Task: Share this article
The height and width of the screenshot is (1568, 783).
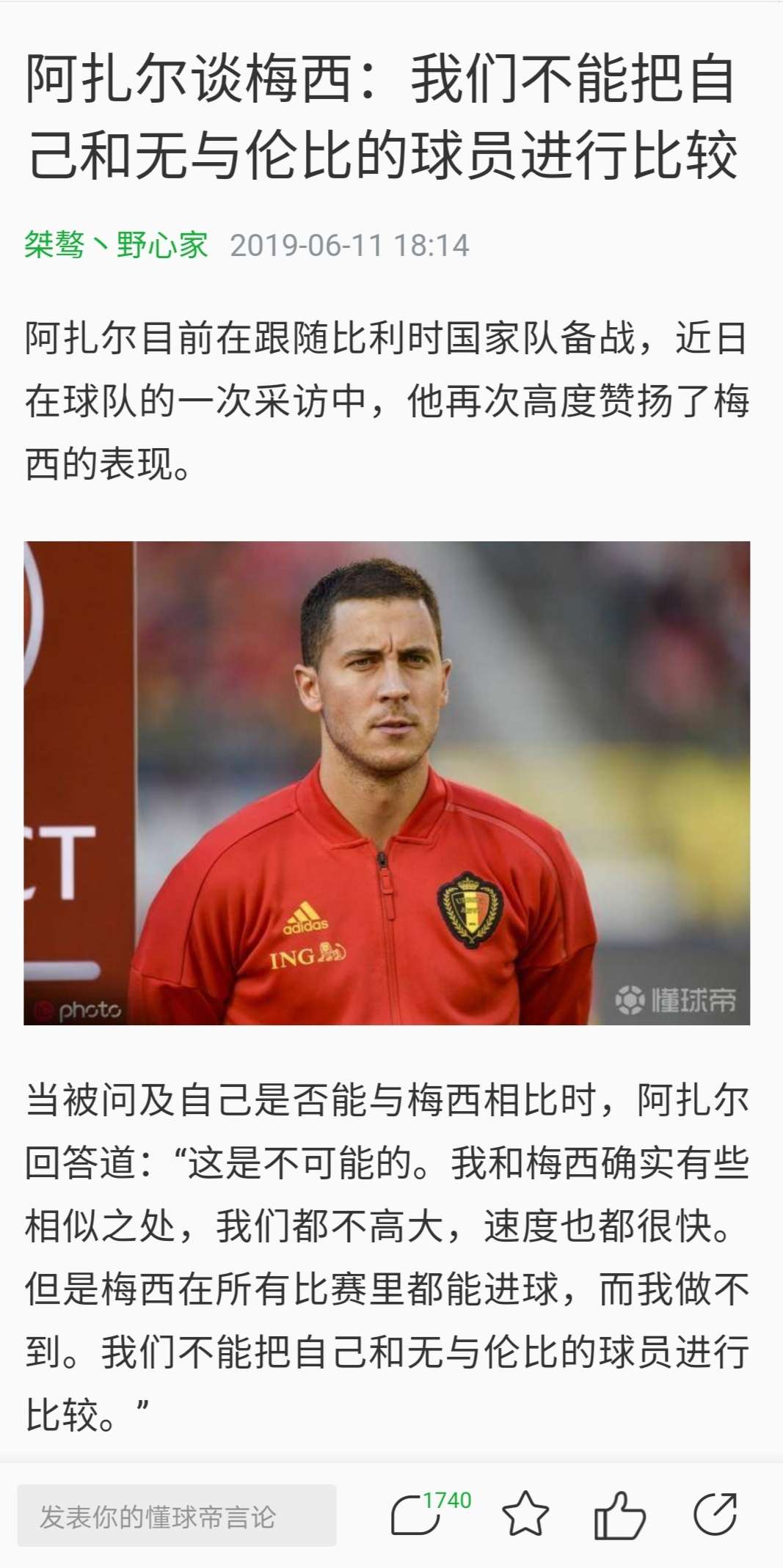Action: click(x=715, y=1514)
